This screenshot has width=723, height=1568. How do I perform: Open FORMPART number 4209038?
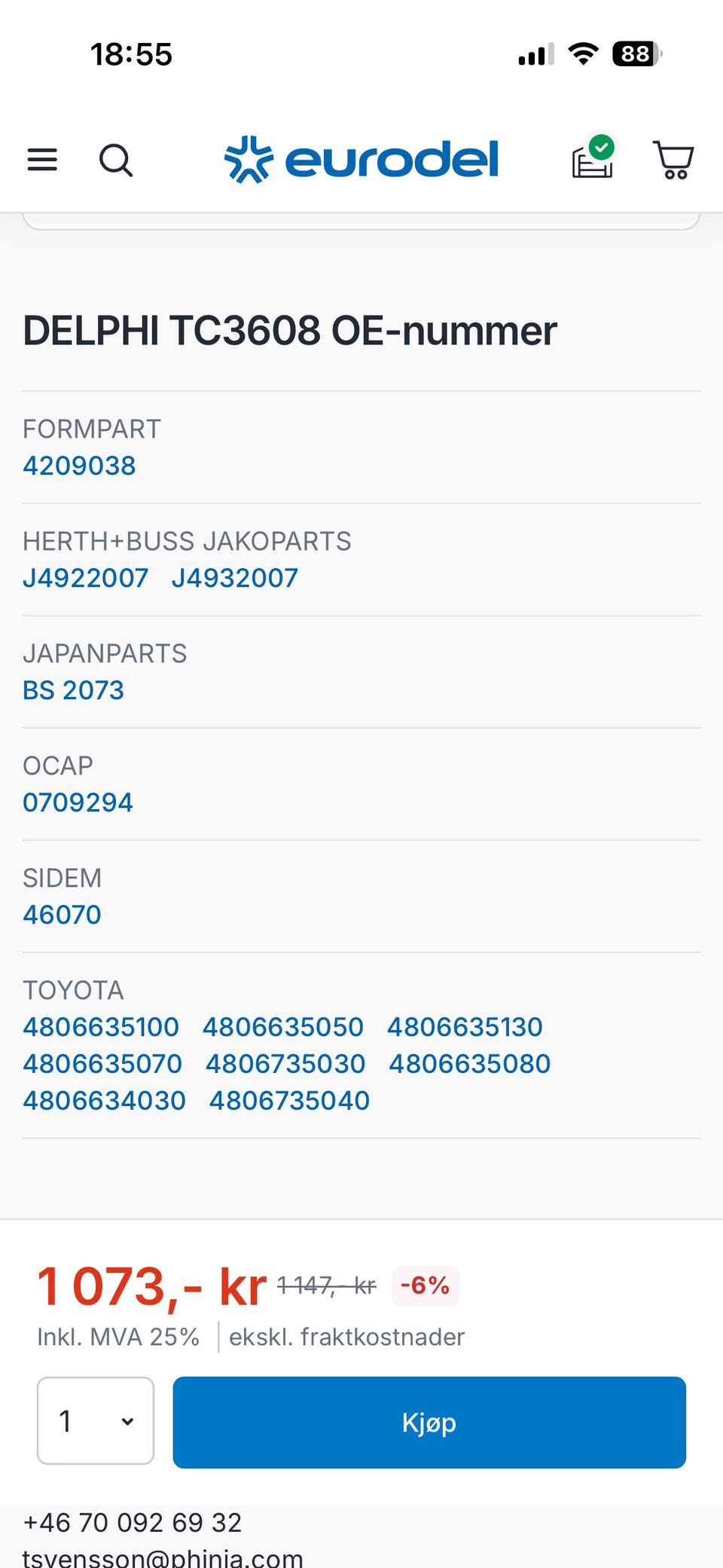79,466
